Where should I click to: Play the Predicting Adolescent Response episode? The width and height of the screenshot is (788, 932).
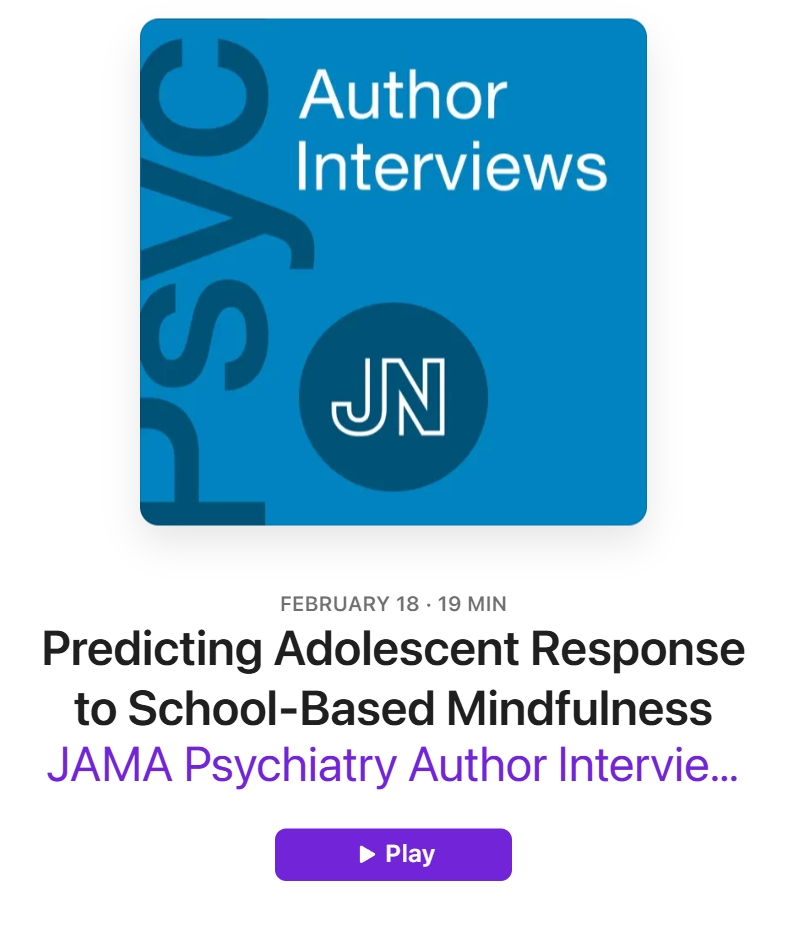pyautogui.click(x=393, y=854)
